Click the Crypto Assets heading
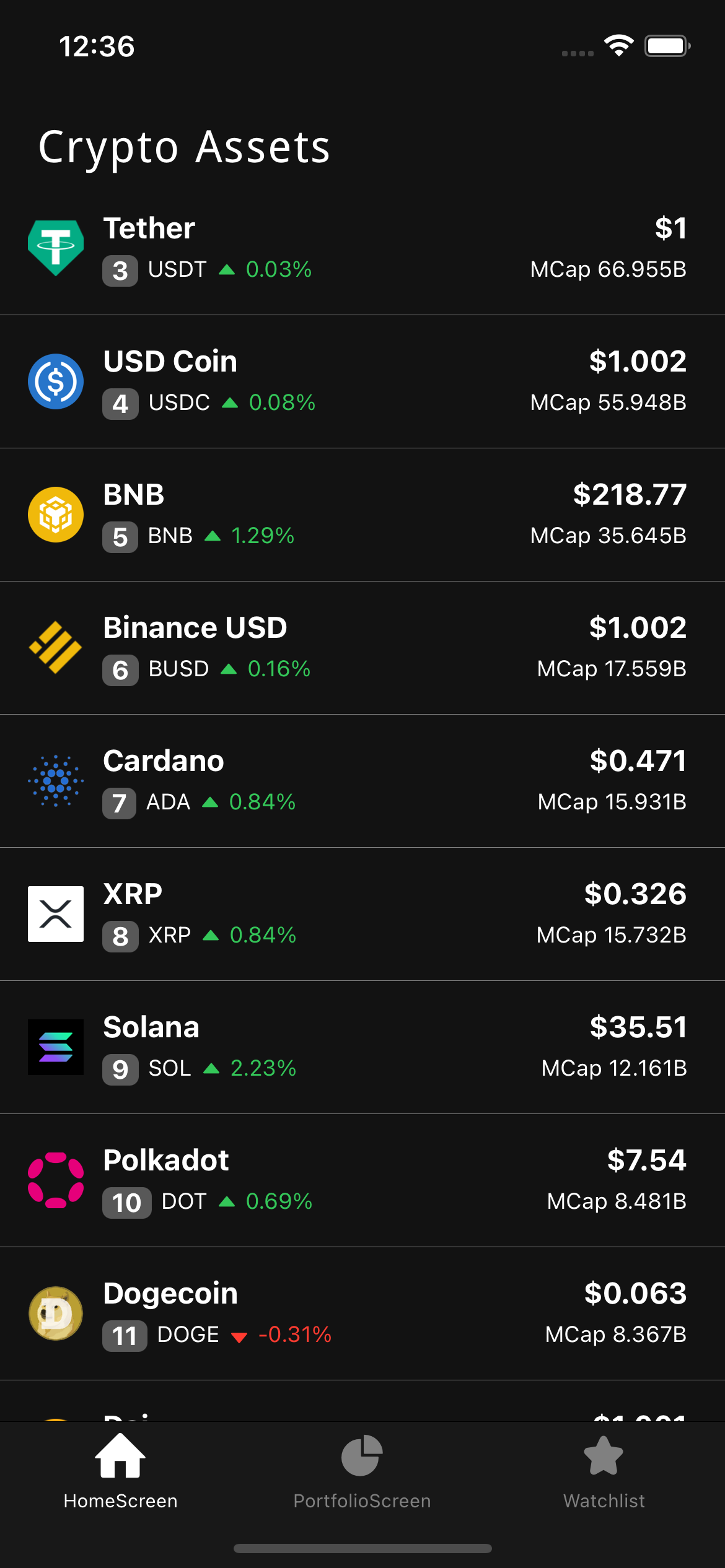This screenshot has height=1568, width=725. (184, 147)
